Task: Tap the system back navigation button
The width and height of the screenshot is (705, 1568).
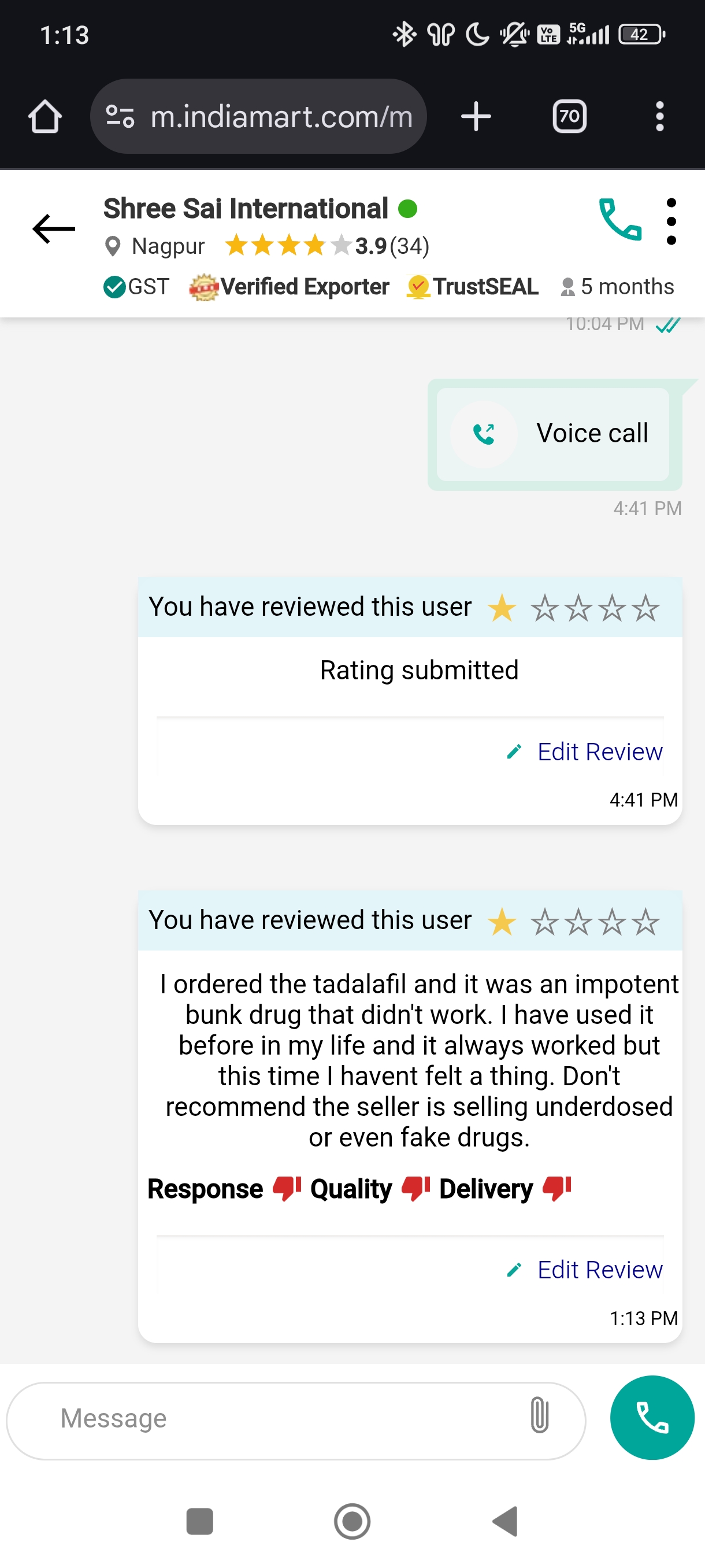Action: pyautogui.click(x=505, y=1521)
